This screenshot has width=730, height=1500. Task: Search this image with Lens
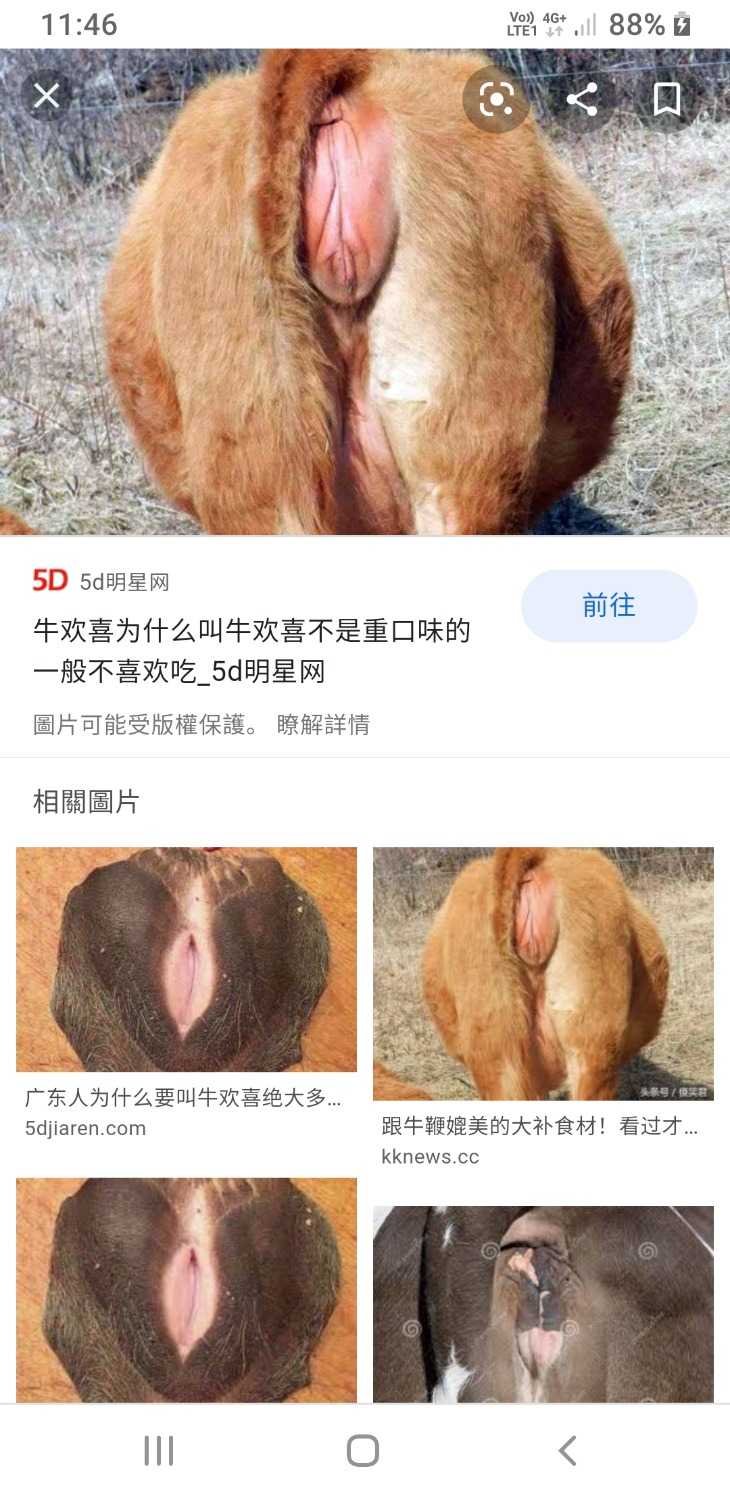[x=496, y=99]
